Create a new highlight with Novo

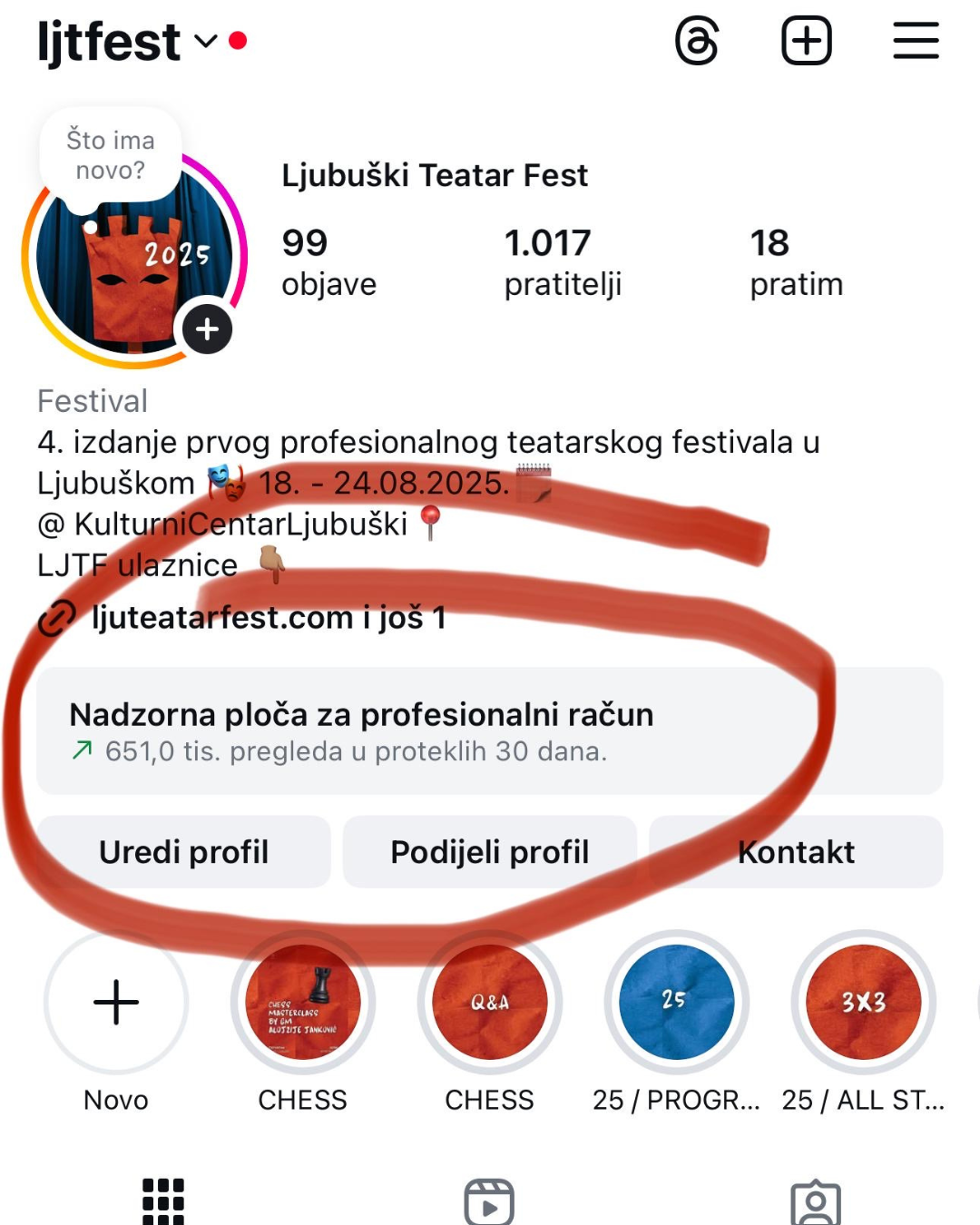pyautogui.click(x=116, y=1003)
